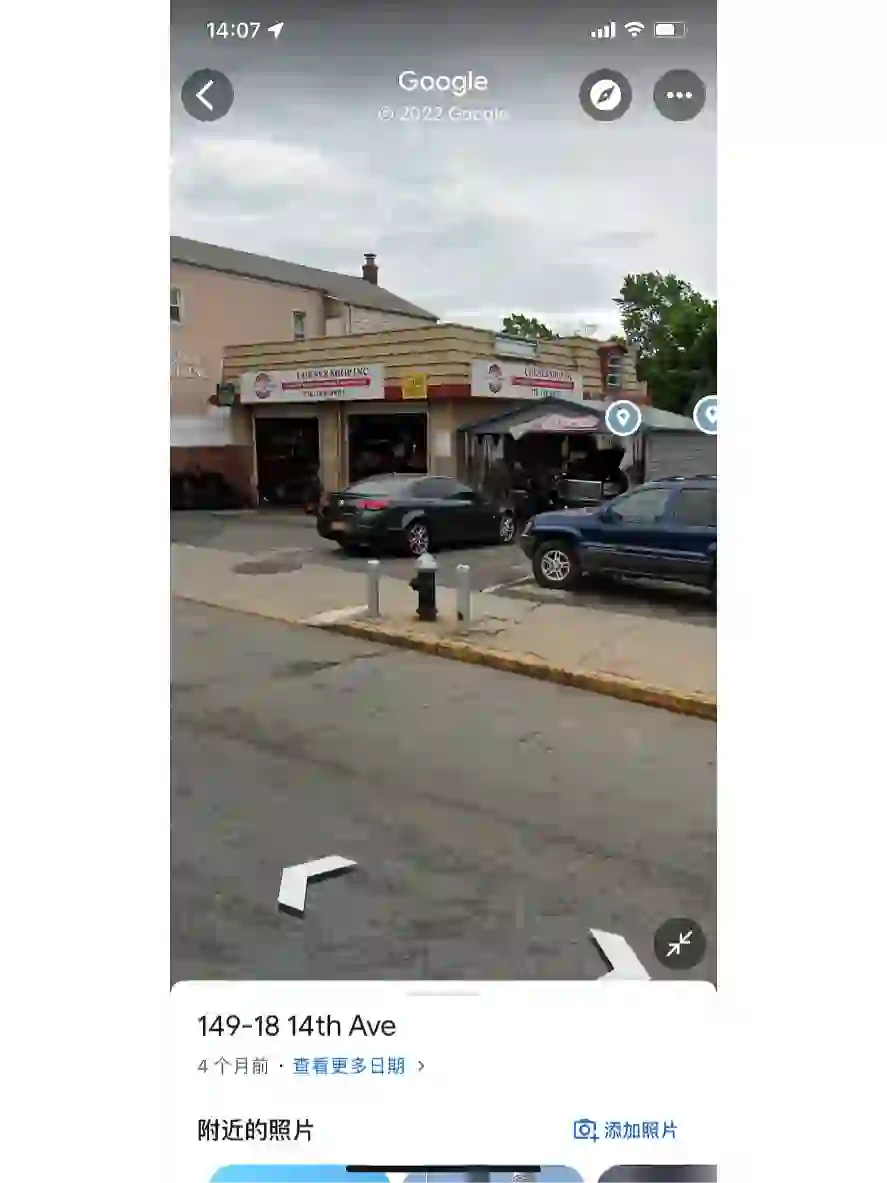The image size is (887, 1183).
Task: Tap 添加照片 to add a photo
Action: pos(626,1130)
